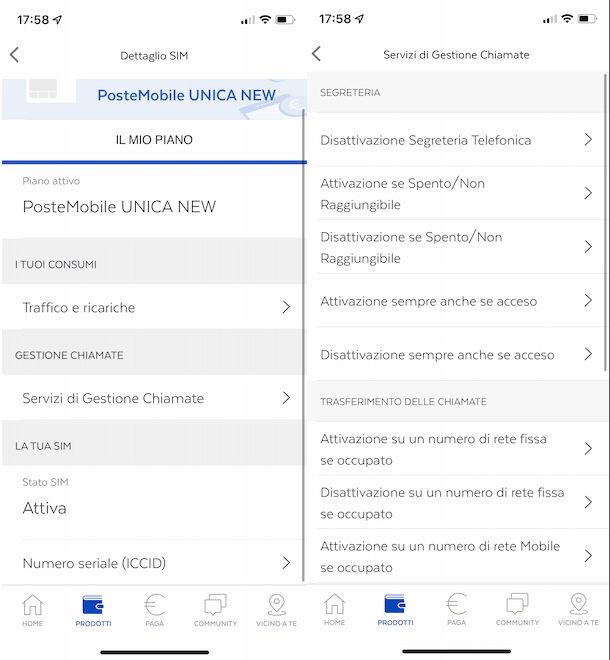The image size is (610, 660).
Task: Open Attivazione su rete fissa se occupato
Action: 457,449
